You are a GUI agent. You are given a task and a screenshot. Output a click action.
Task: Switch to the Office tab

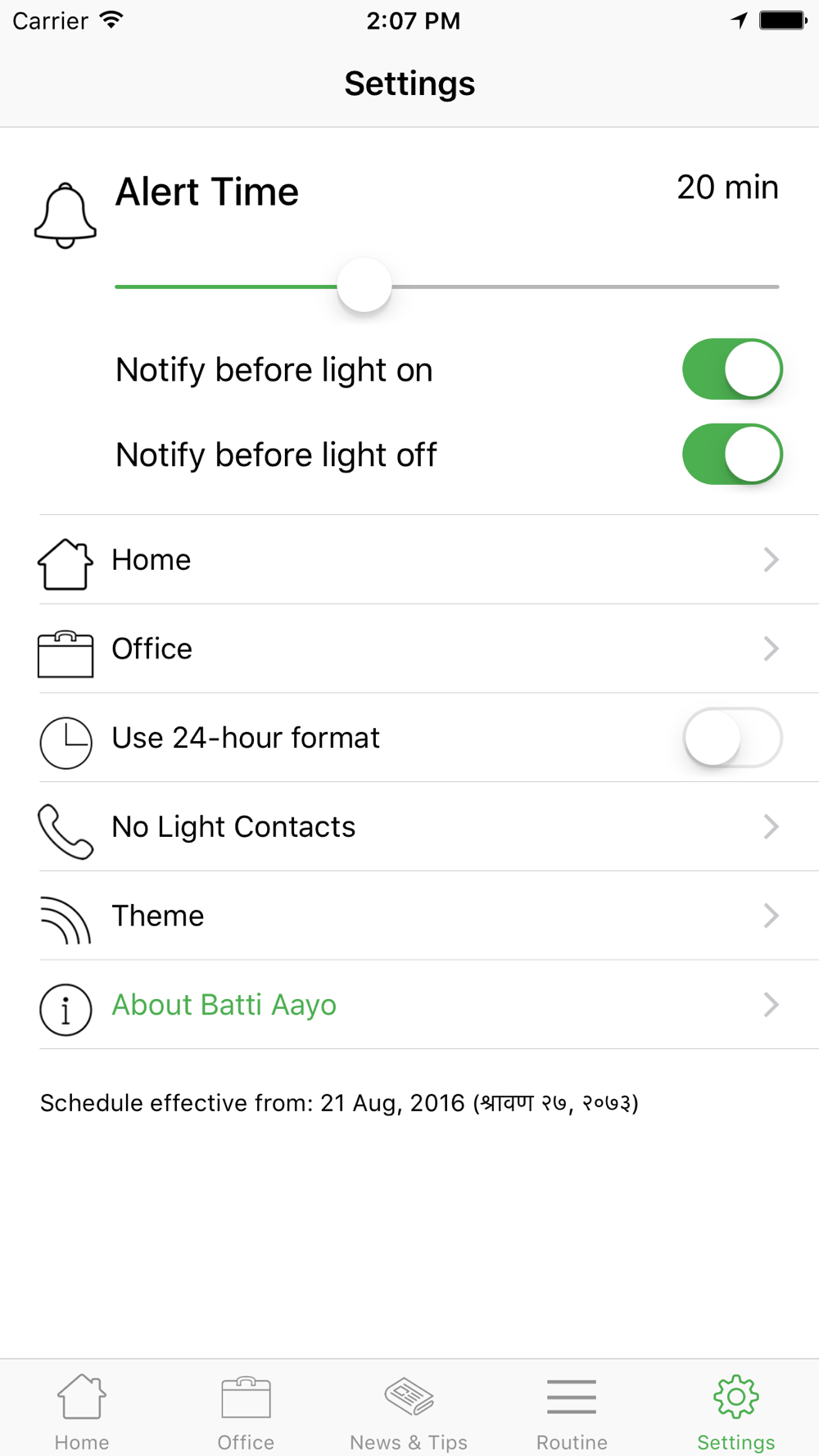[246, 1411]
